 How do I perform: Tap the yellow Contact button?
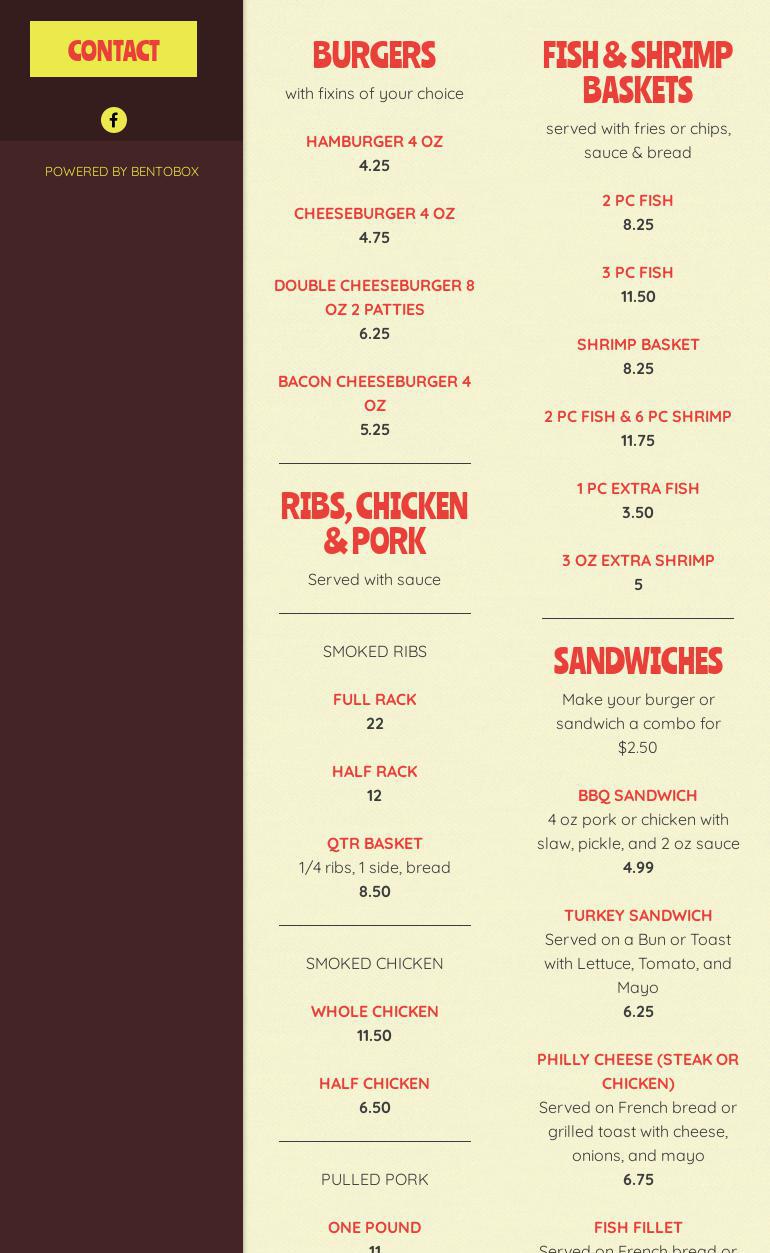point(113,49)
